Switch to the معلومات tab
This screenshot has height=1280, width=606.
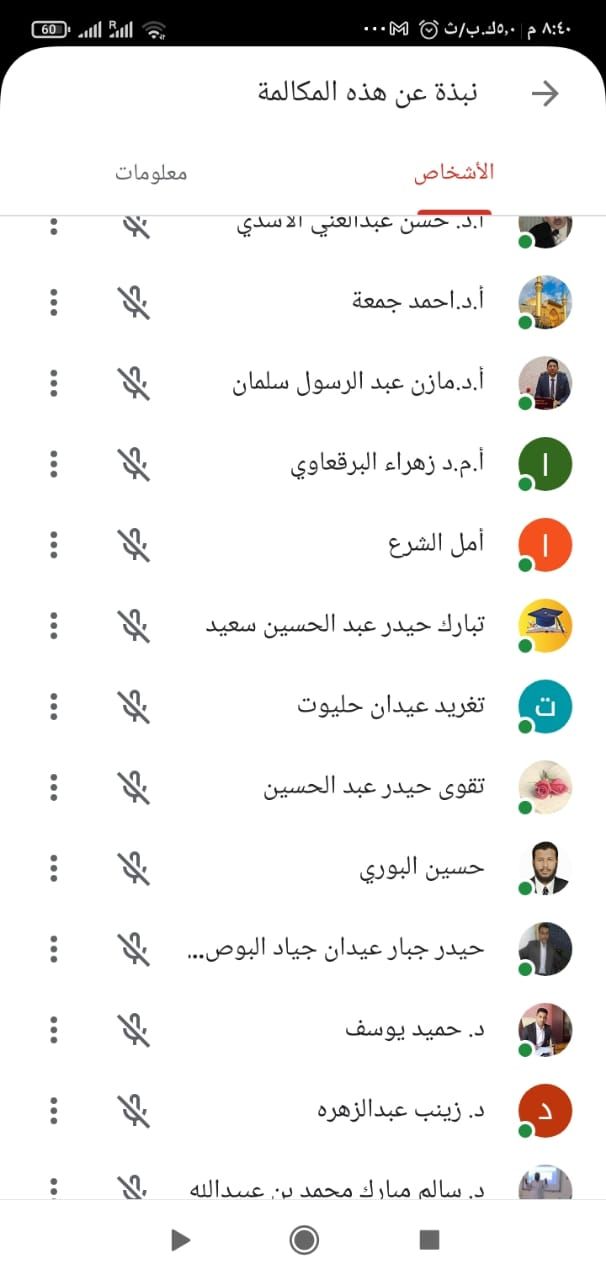point(151,171)
